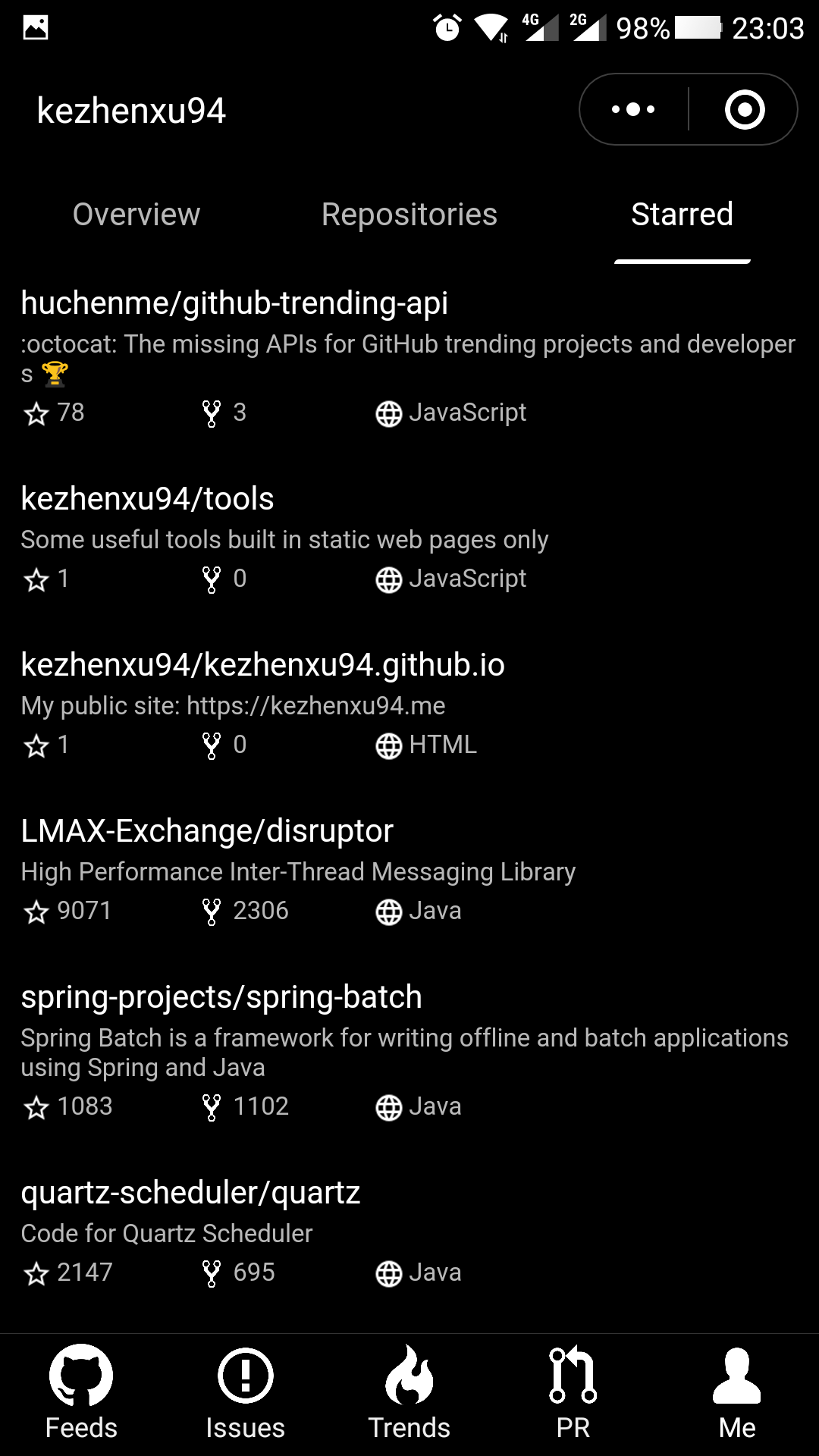The width and height of the screenshot is (819, 1456).
Task: Select the Starred tab
Action: pos(682,215)
